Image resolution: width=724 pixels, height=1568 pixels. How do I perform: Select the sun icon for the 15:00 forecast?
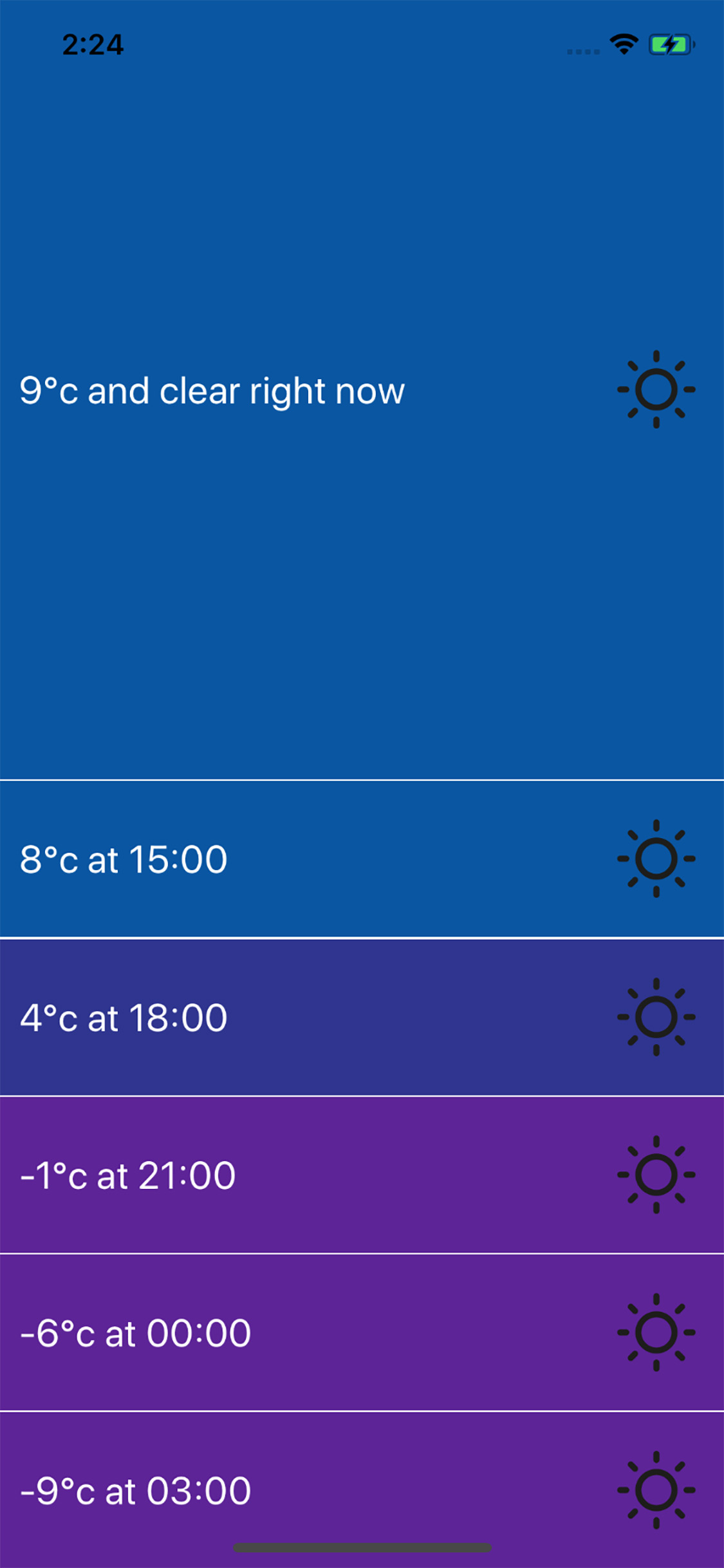(657, 858)
